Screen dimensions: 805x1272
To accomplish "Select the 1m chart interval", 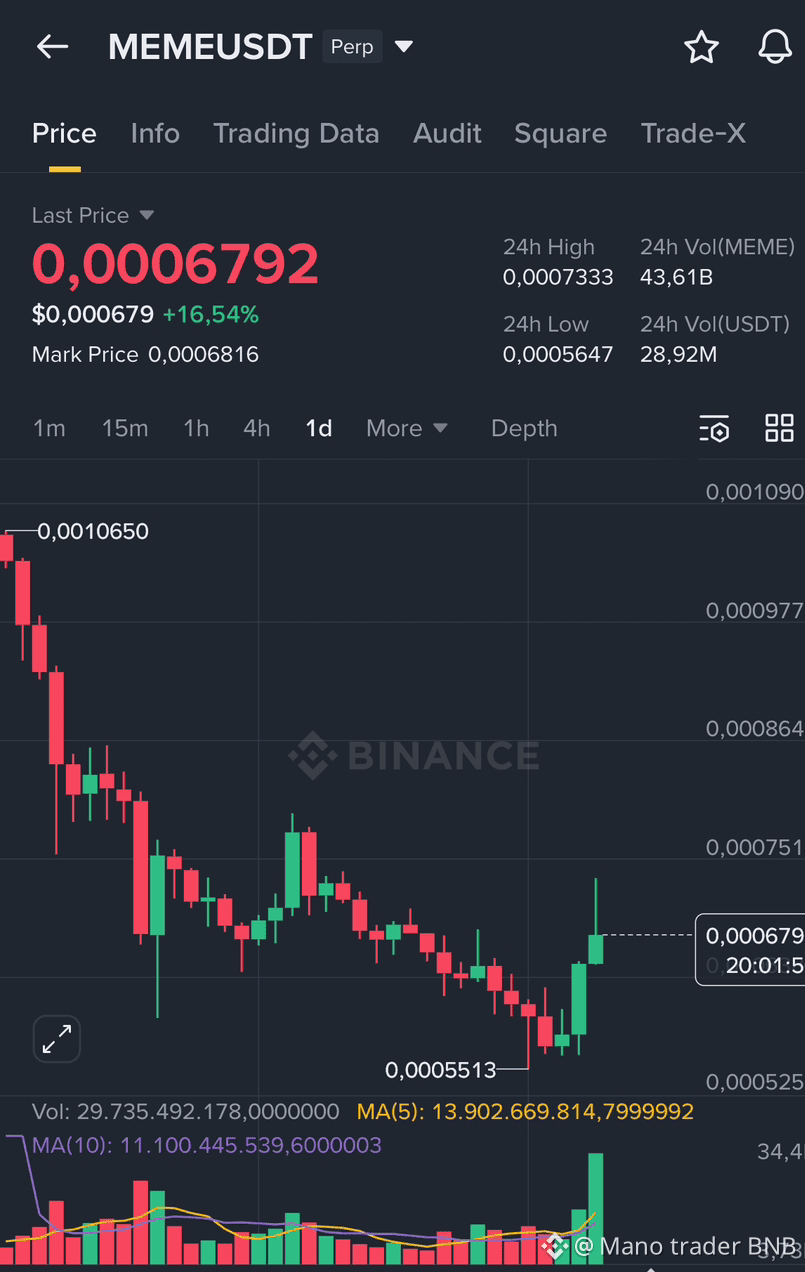I will click(x=49, y=428).
